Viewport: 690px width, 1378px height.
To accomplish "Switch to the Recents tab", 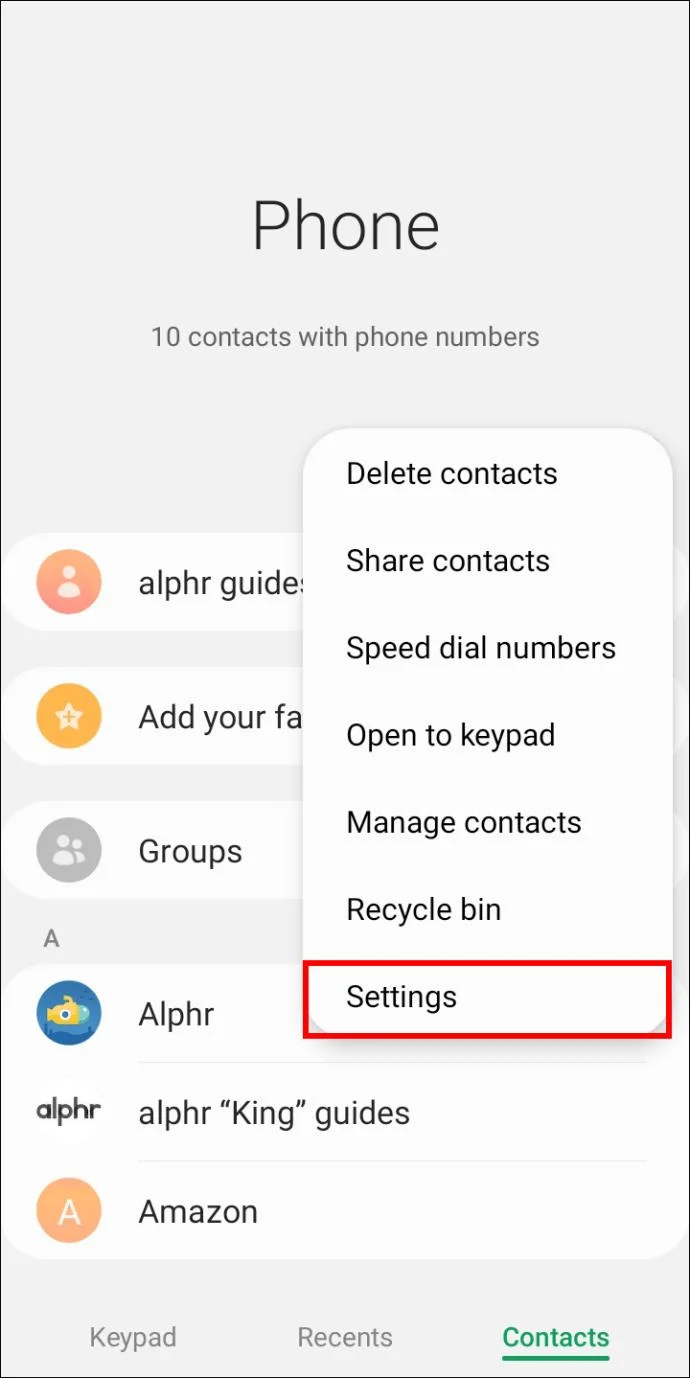I will 345,1337.
